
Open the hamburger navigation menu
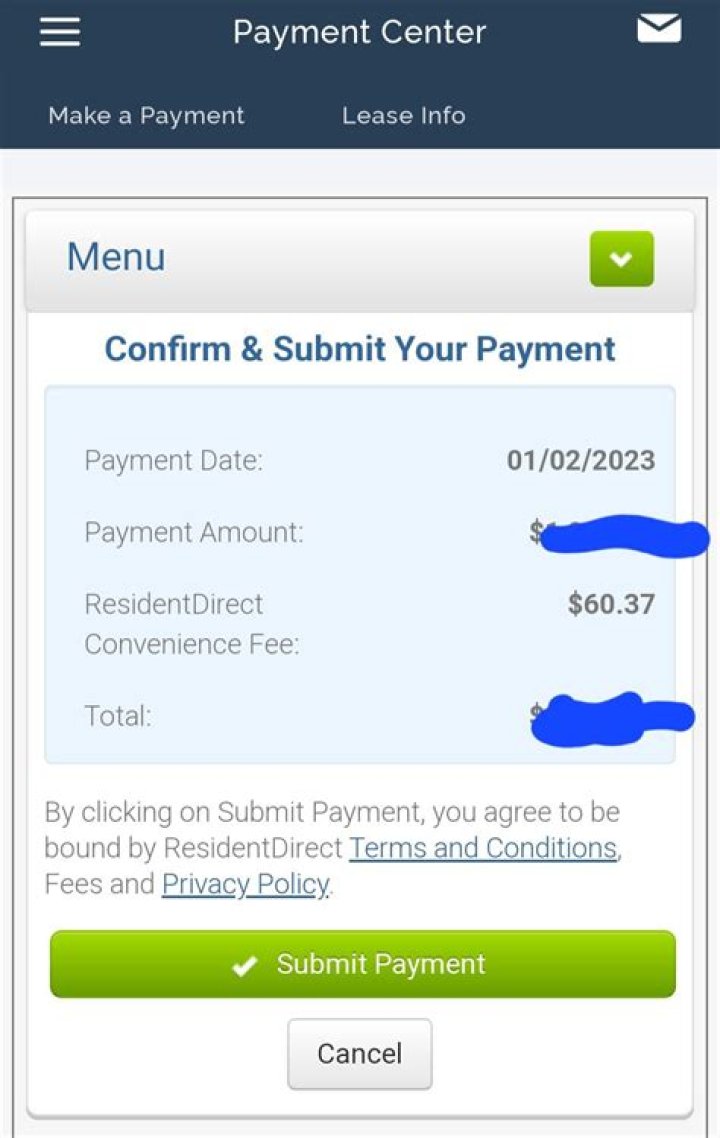tap(60, 32)
